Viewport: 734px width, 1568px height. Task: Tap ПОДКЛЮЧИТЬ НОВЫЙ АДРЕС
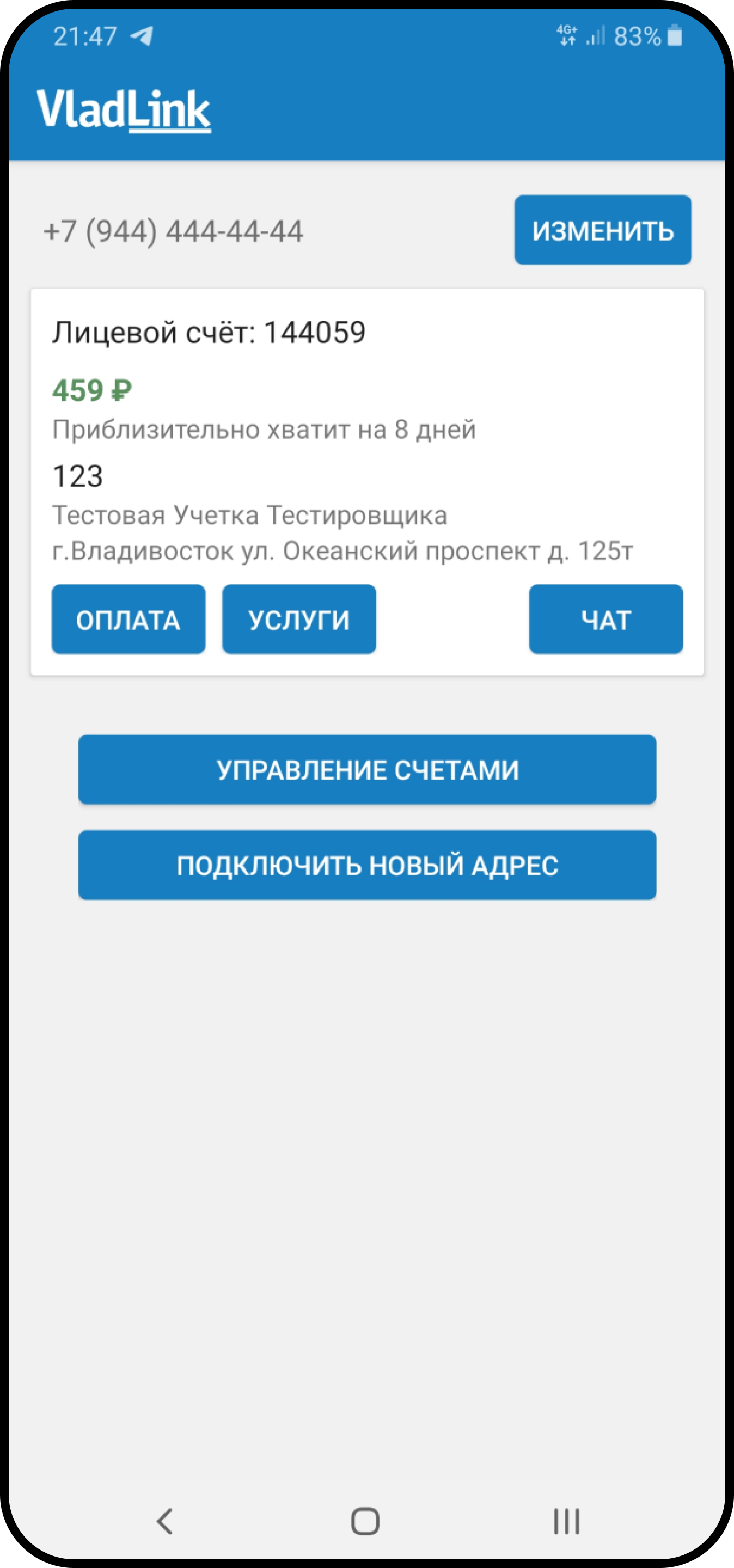click(x=367, y=865)
